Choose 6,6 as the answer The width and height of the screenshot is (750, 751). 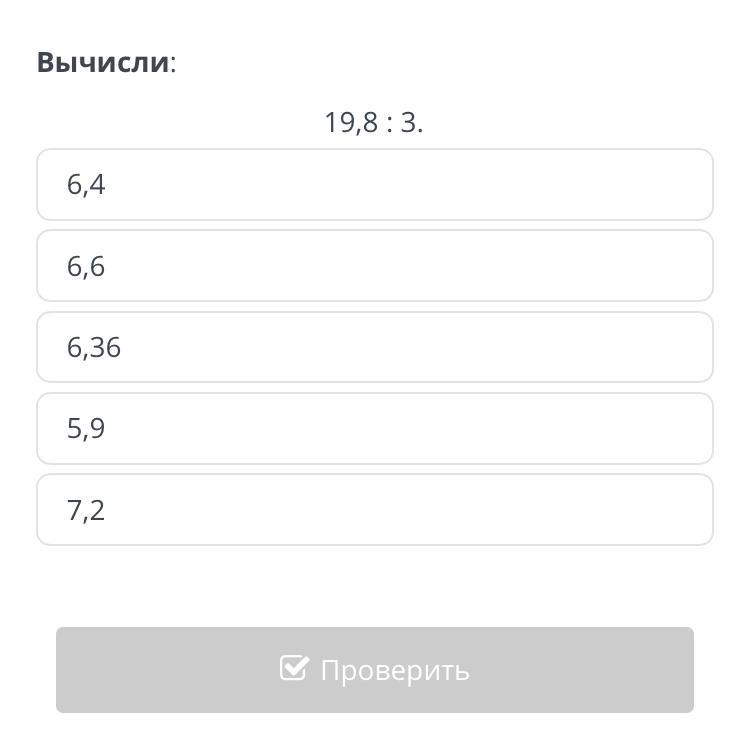[x=374, y=266]
